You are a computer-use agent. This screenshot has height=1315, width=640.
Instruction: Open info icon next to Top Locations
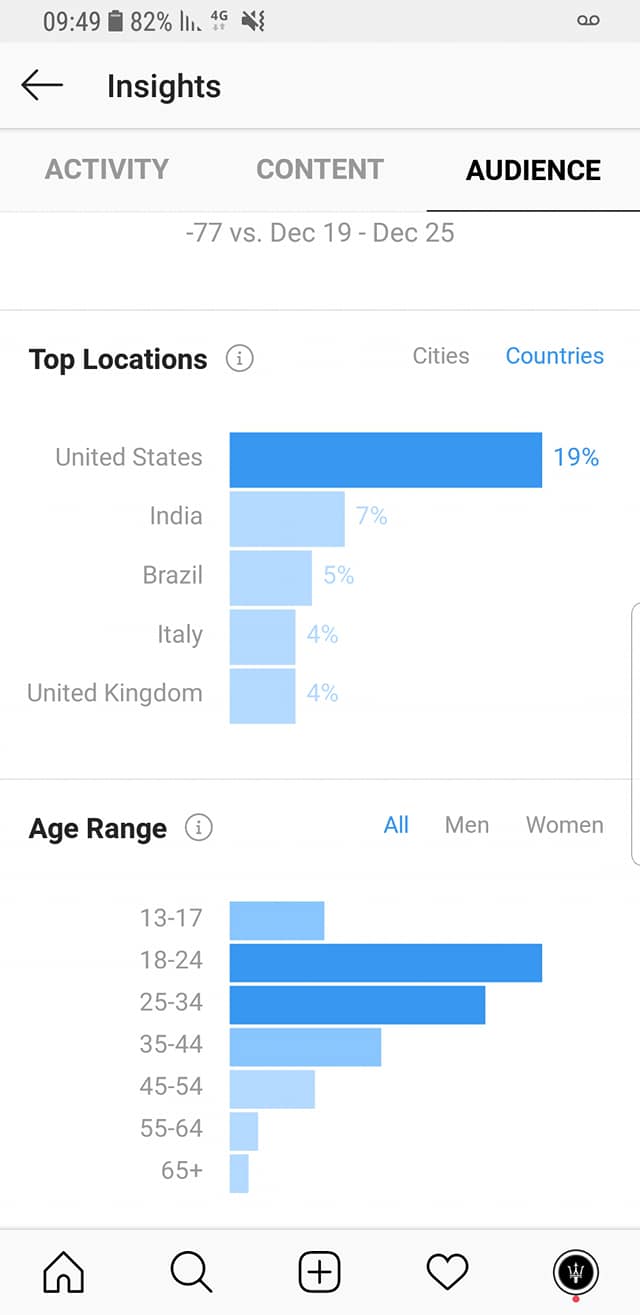pyautogui.click(x=239, y=358)
